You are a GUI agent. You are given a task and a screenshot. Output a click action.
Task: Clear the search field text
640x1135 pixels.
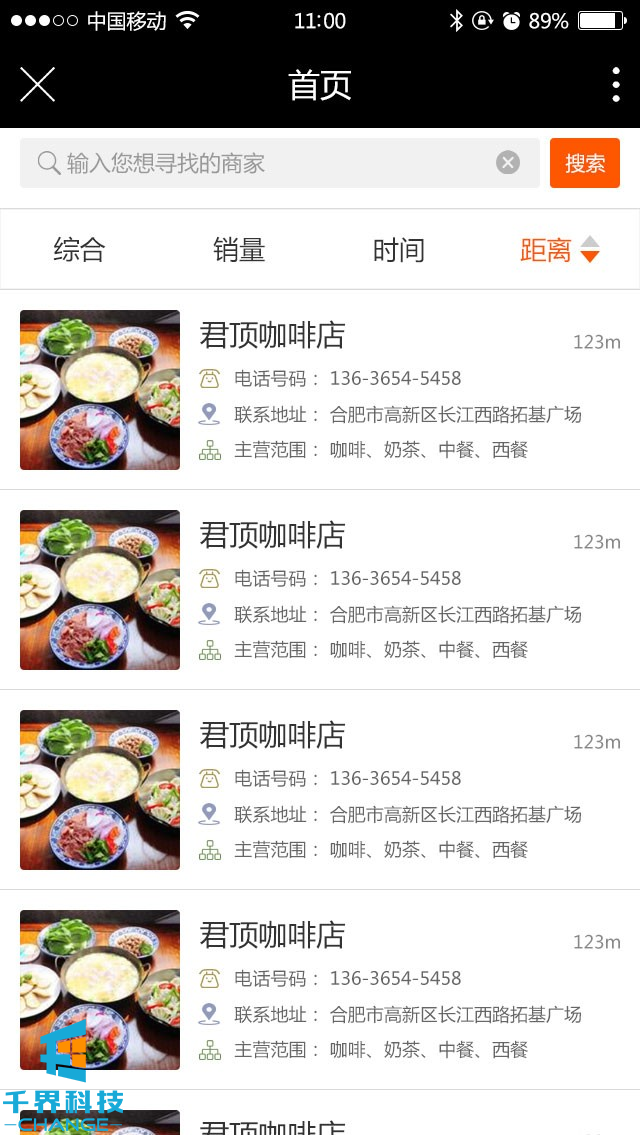coord(508,163)
